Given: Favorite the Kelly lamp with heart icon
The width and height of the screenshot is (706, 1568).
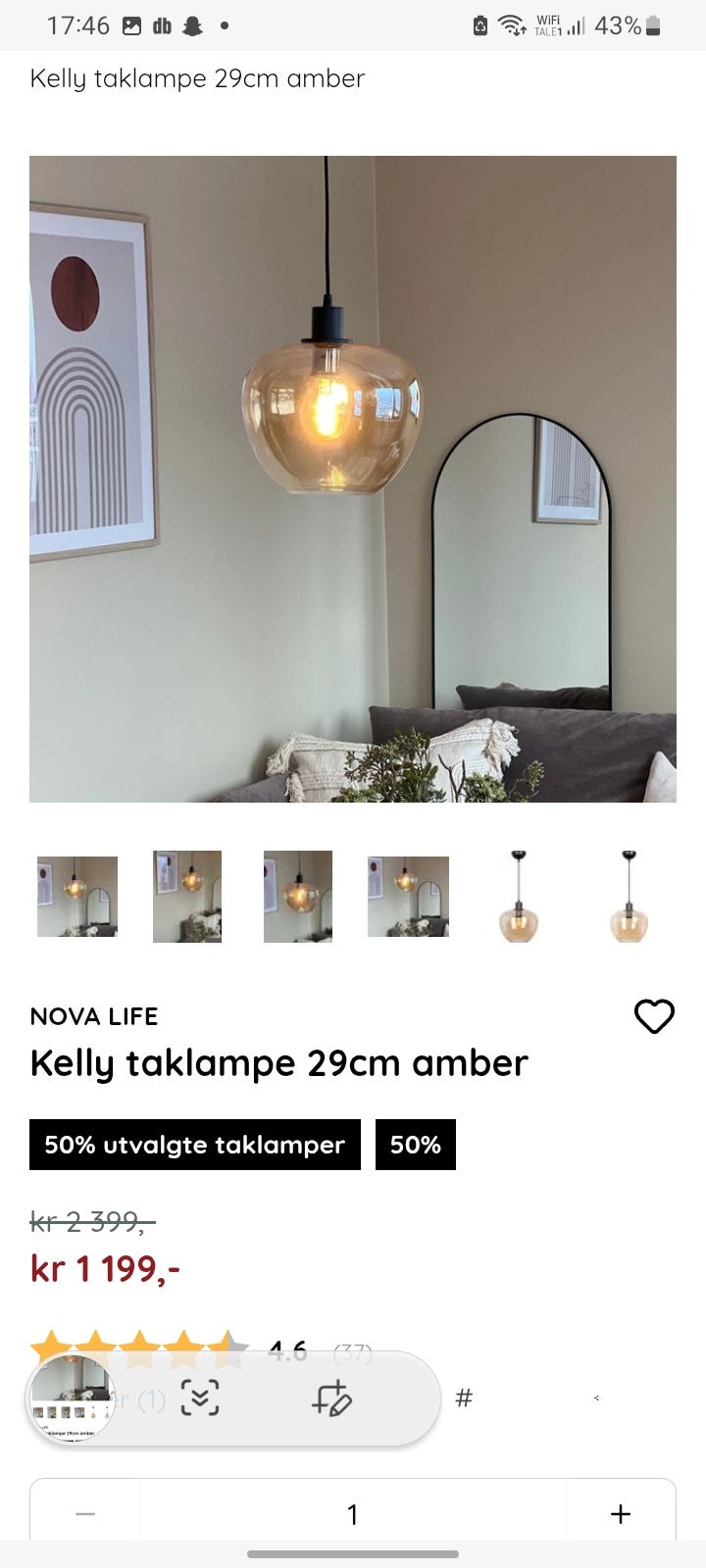Looking at the screenshot, I should click(654, 1017).
